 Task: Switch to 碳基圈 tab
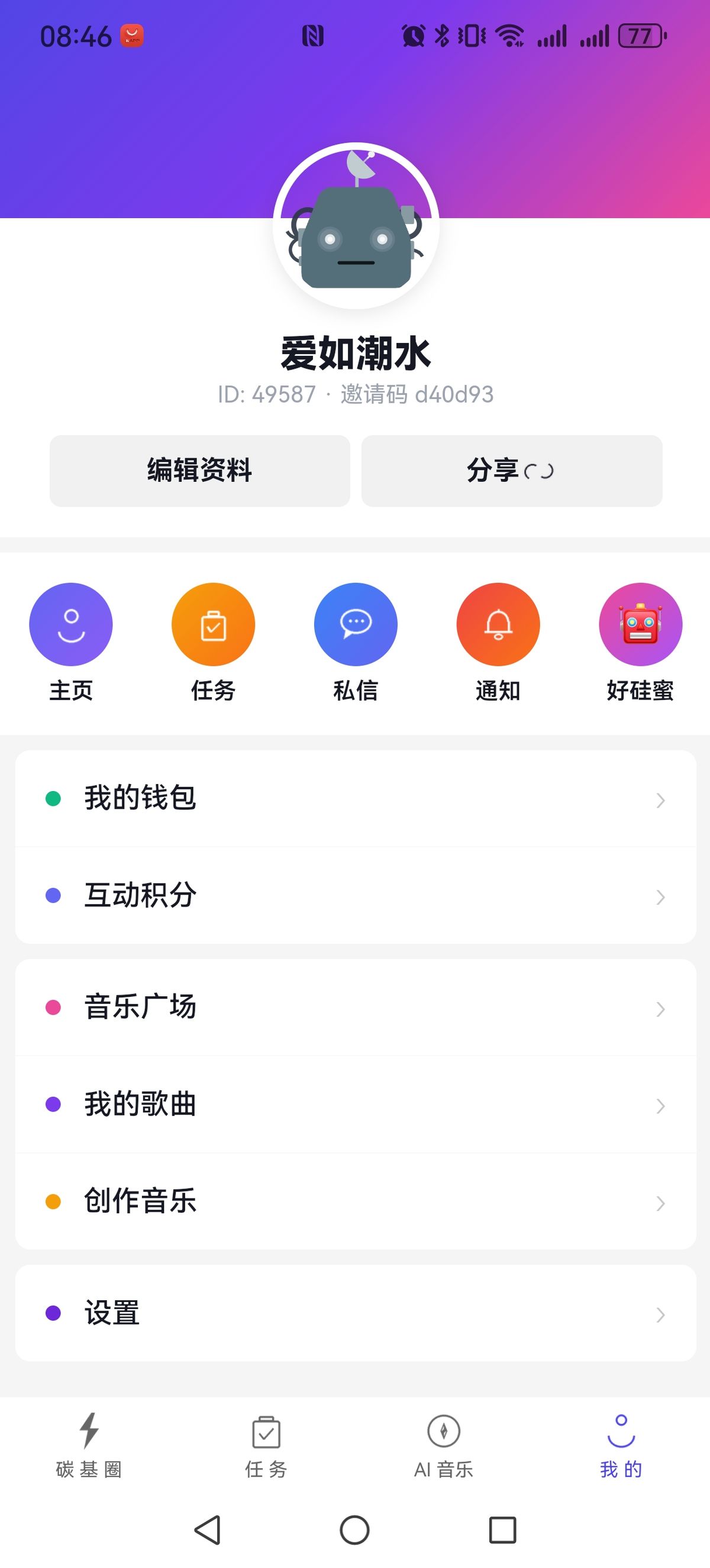point(89,1446)
